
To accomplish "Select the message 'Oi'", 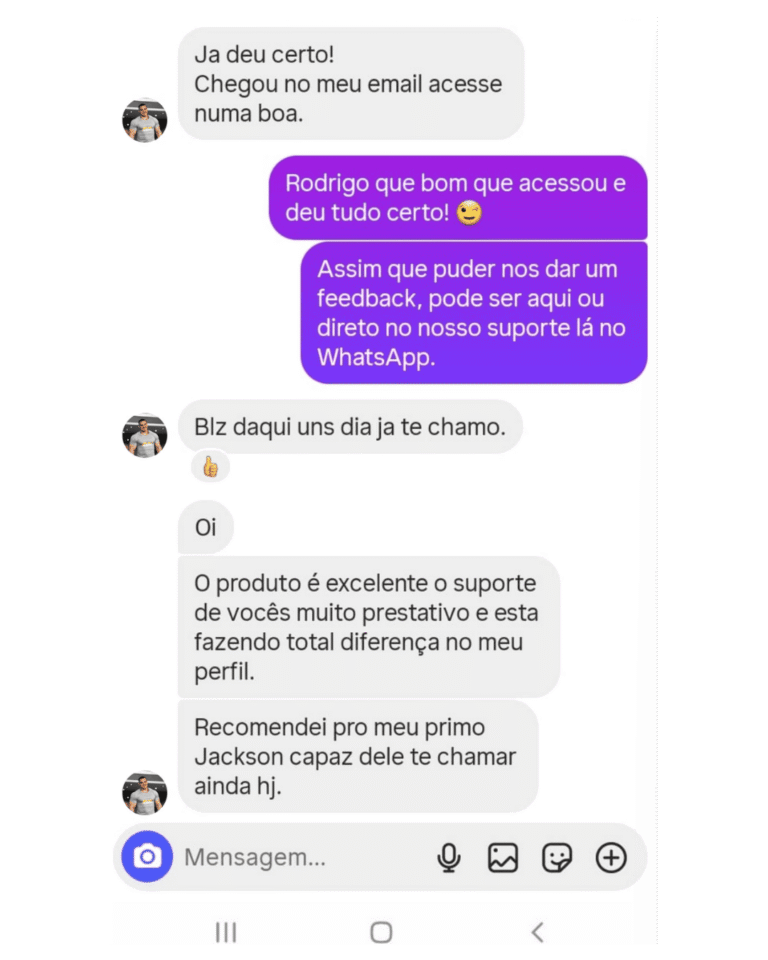I will tap(205, 527).
